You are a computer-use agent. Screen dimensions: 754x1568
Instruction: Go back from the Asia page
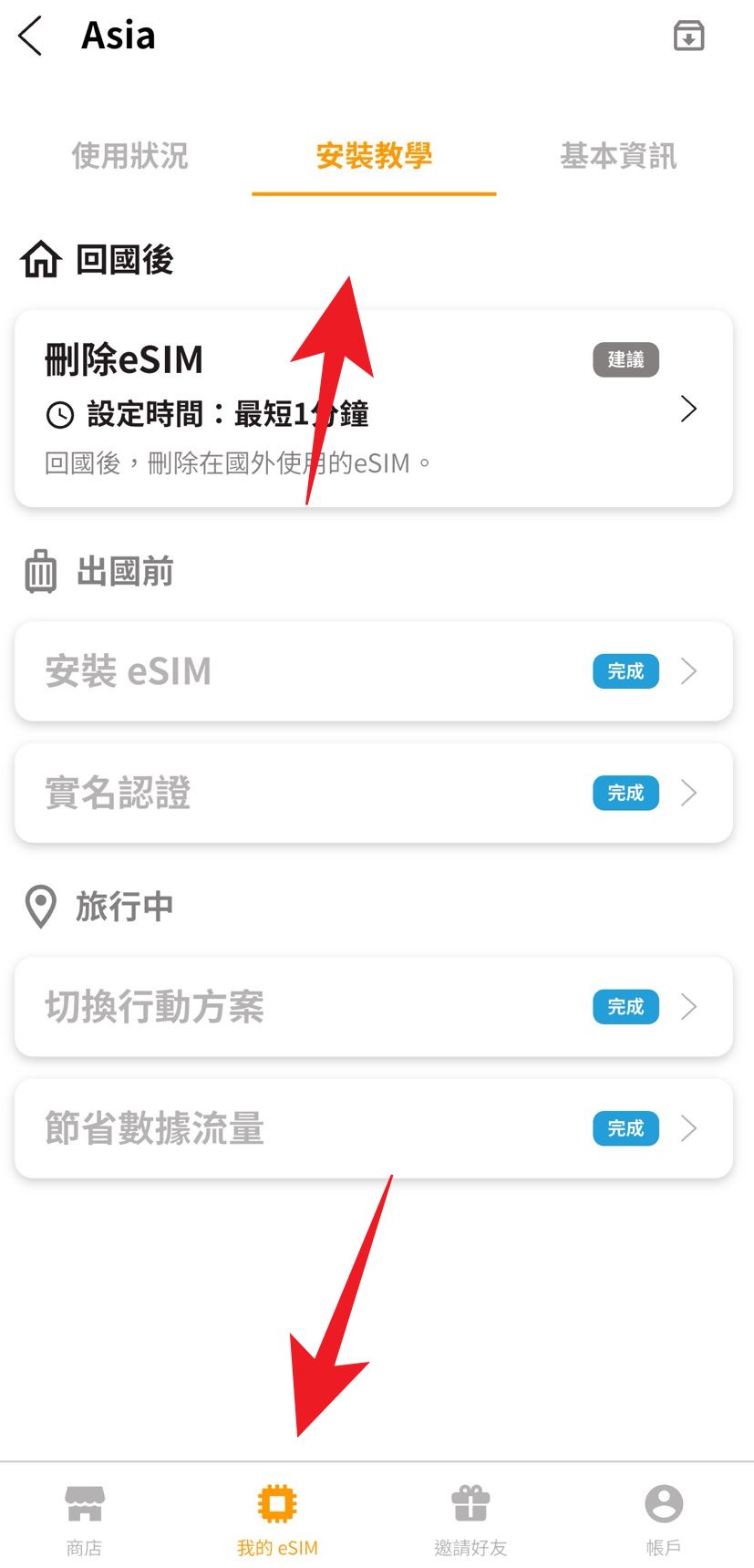pyautogui.click(x=31, y=36)
